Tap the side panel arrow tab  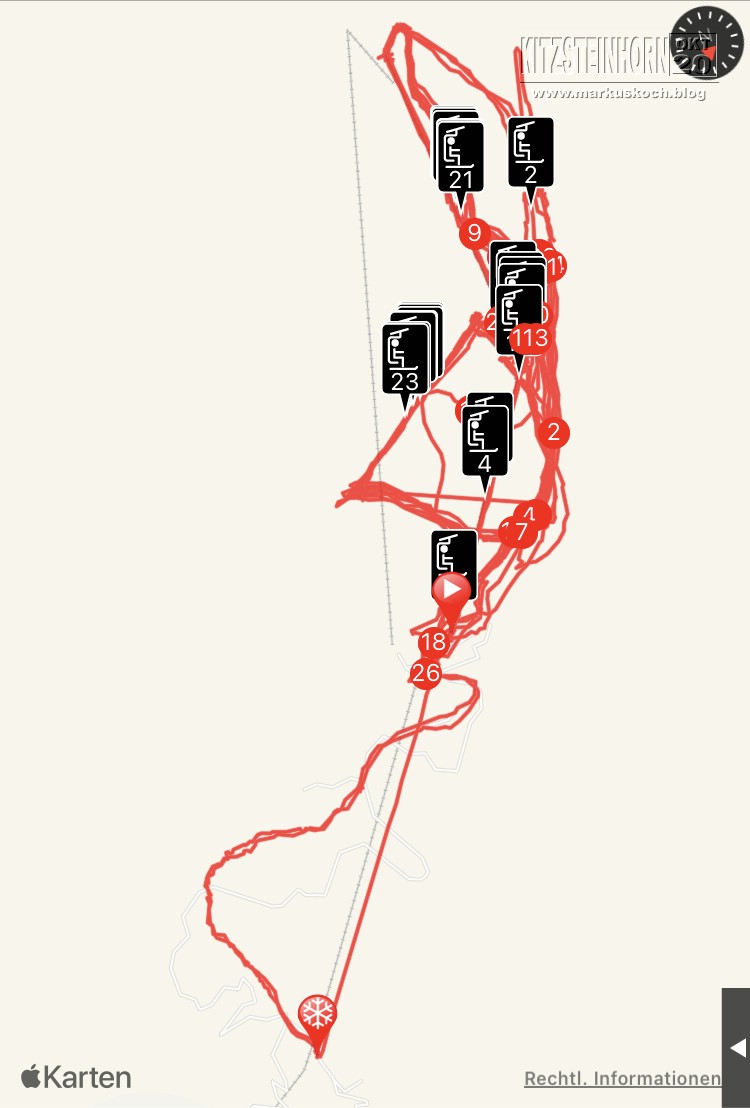click(737, 1047)
